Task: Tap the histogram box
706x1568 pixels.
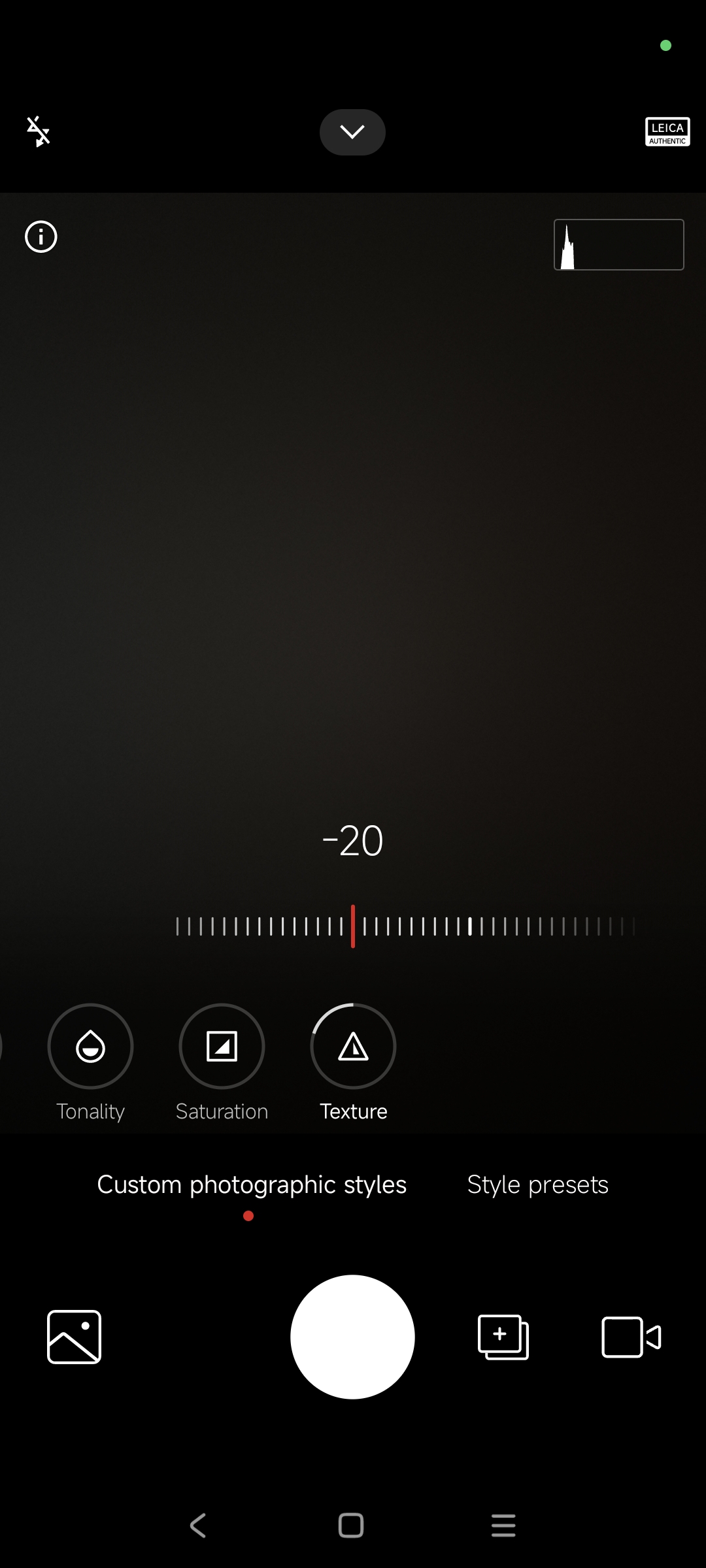Action: click(x=618, y=244)
